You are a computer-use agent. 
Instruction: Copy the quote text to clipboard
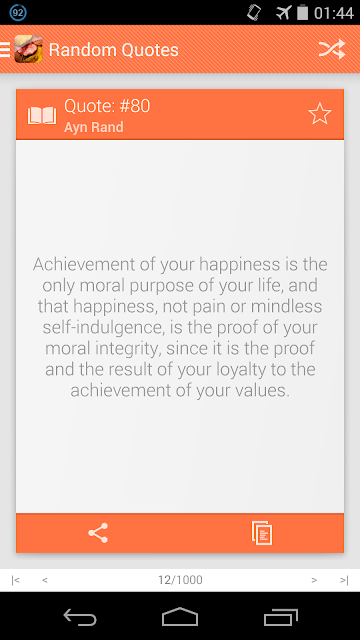(262, 533)
